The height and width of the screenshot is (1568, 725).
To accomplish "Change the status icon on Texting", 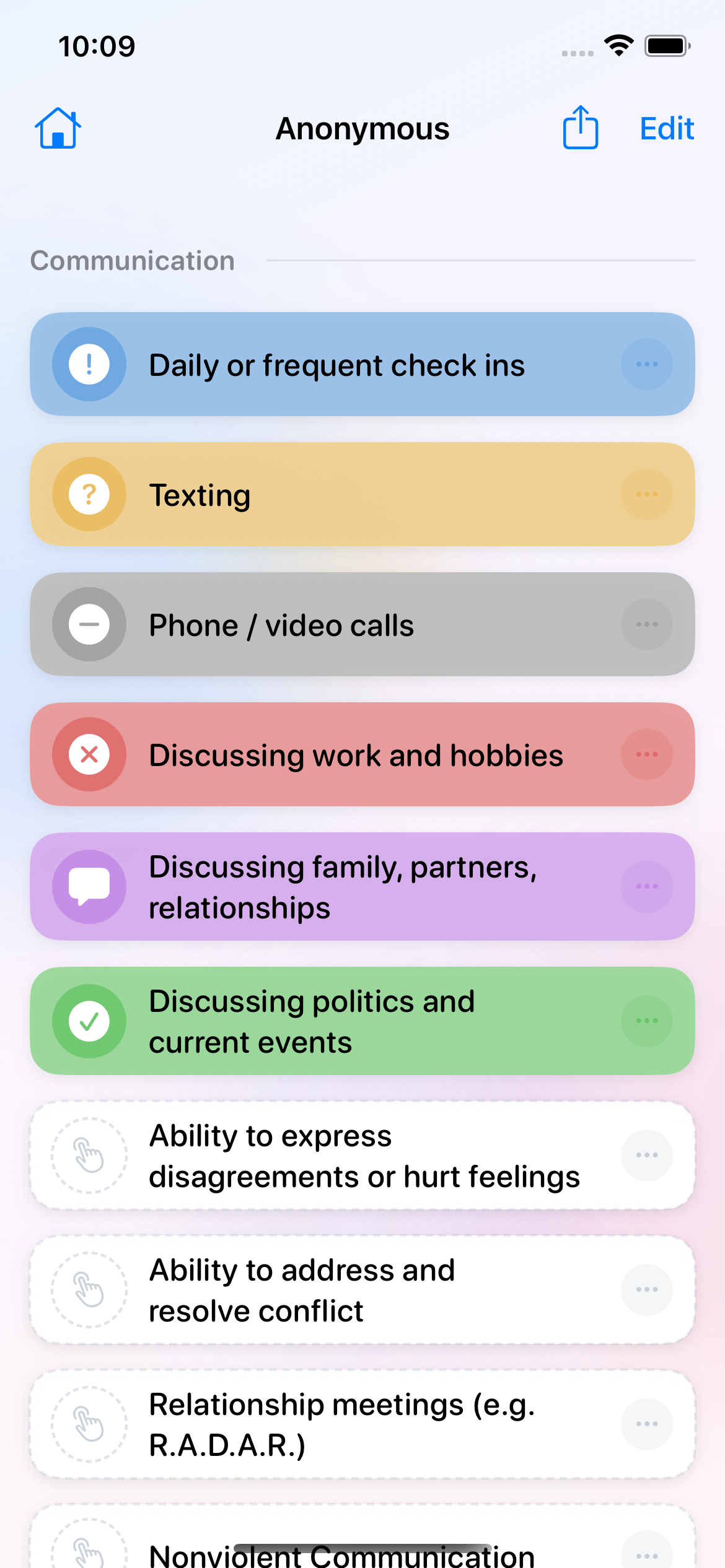I will pos(89,494).
